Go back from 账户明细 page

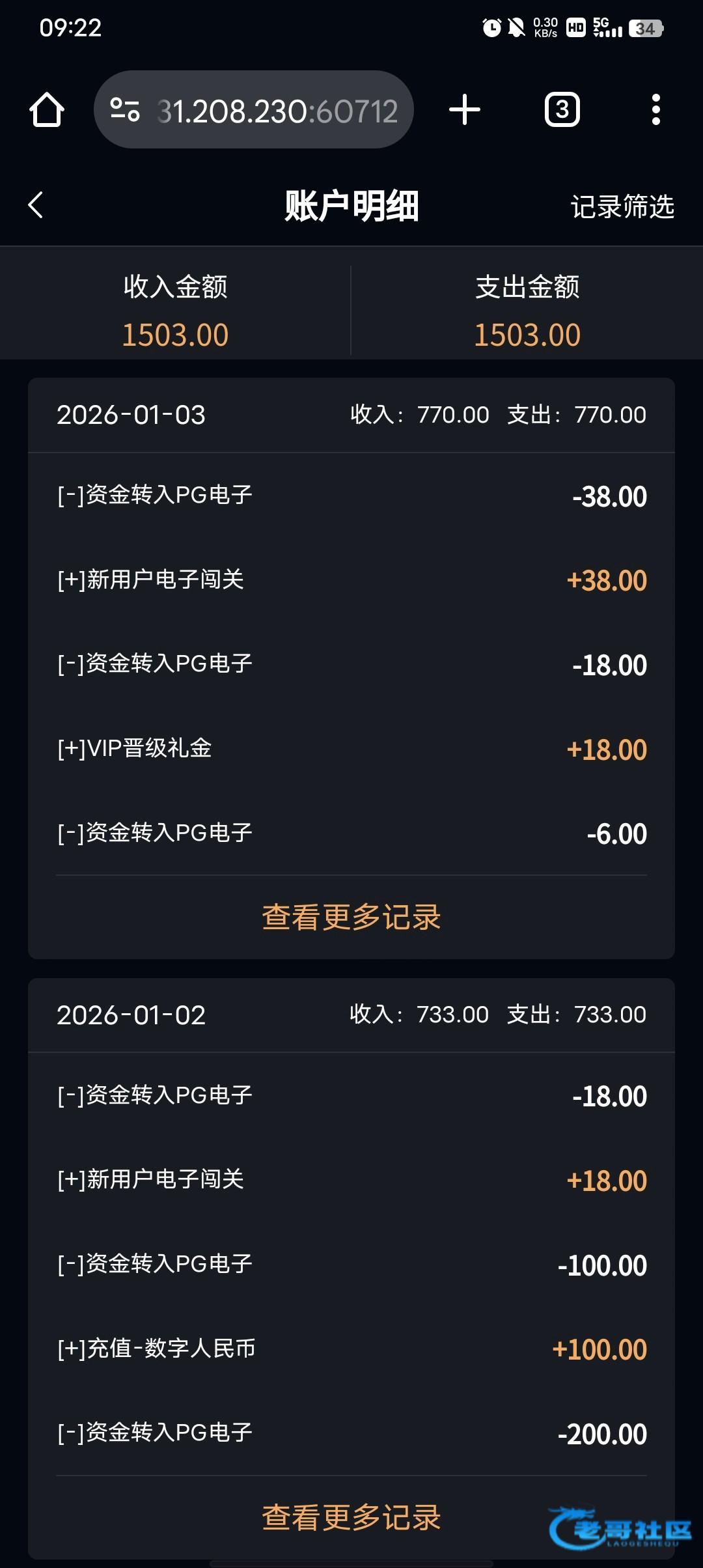pyautogui.click(x=36, y=205)
